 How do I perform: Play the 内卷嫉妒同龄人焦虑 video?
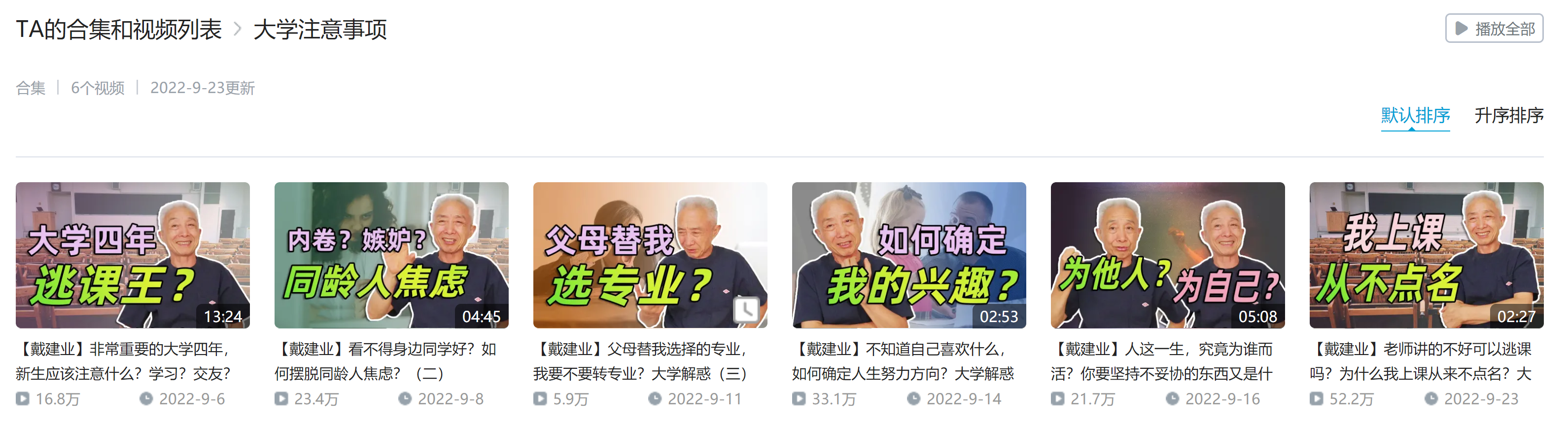tap(391, 255)
